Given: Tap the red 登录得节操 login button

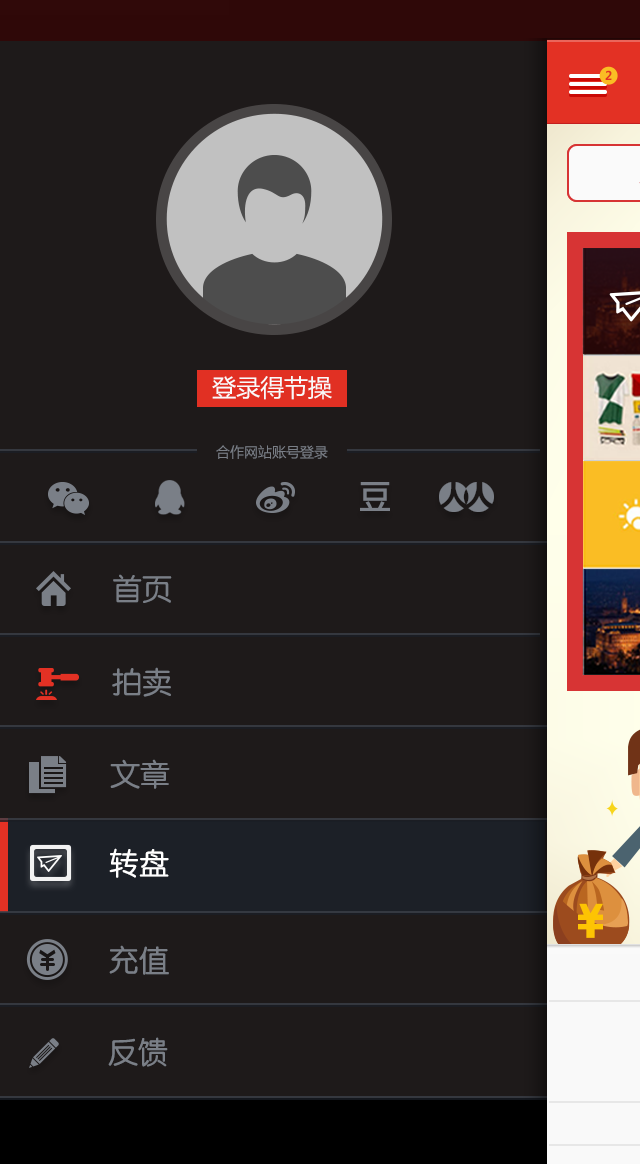Looking at the screenshot, I should (272, 388).
